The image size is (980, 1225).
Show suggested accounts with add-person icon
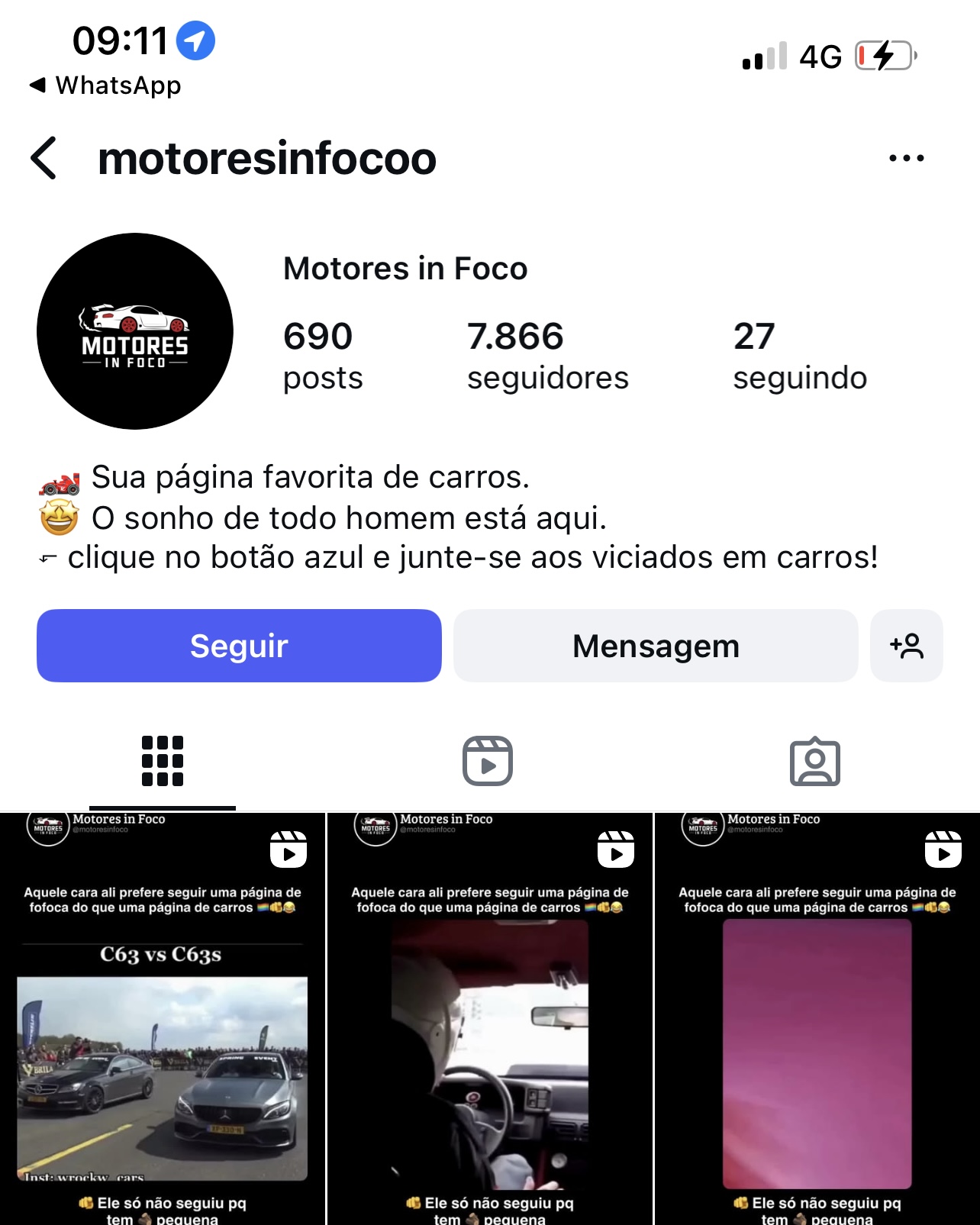(906, 646)
